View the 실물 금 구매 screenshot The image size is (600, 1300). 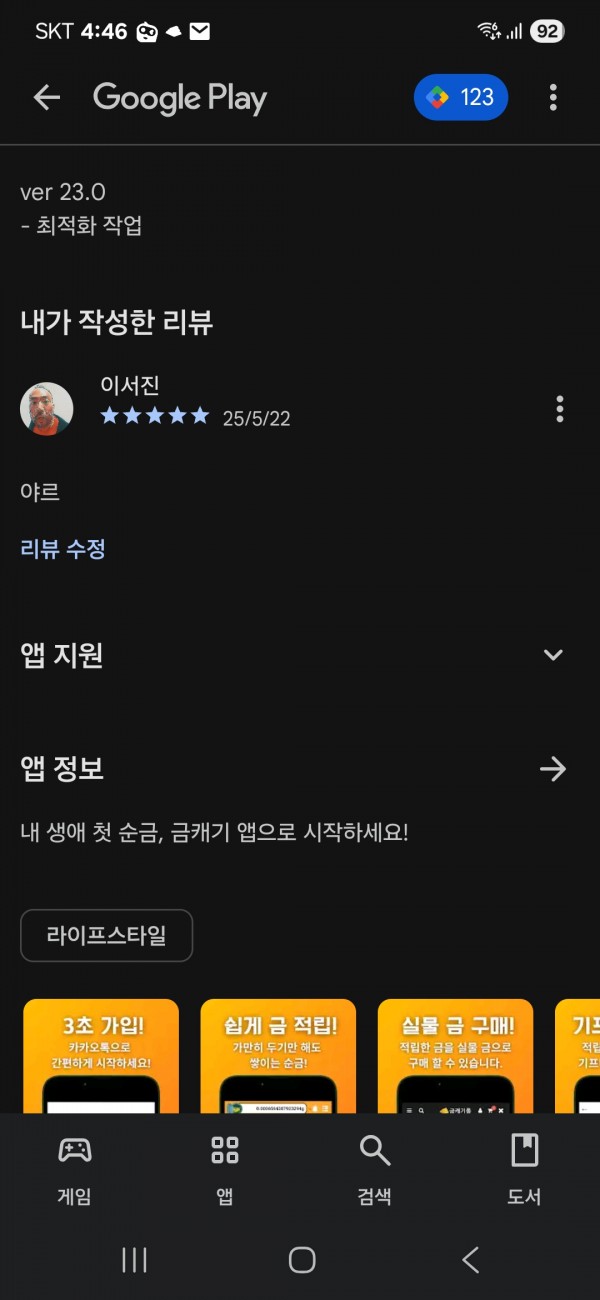click(x=456, y=1056)
